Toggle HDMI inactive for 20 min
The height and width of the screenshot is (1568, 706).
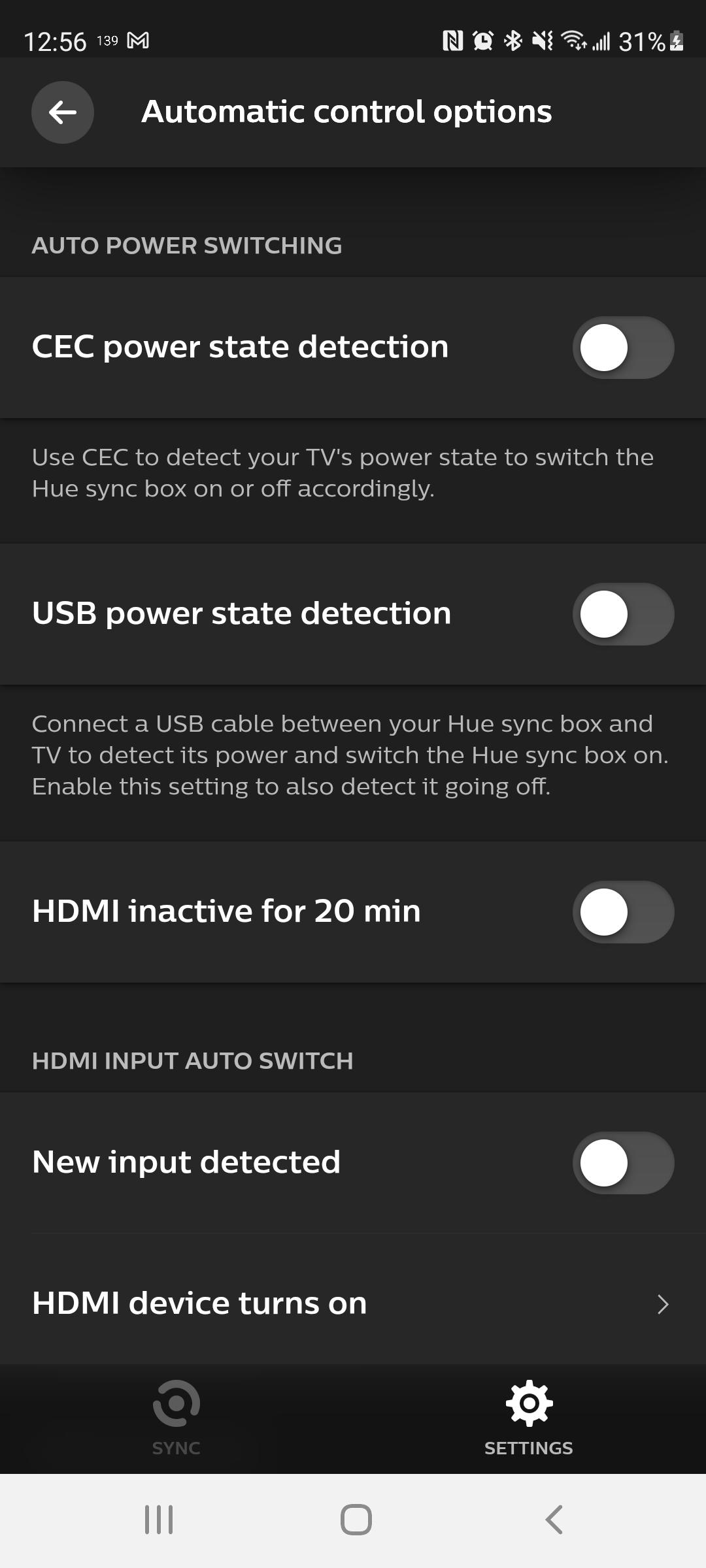pyautogui.click(x=623, y=912)
